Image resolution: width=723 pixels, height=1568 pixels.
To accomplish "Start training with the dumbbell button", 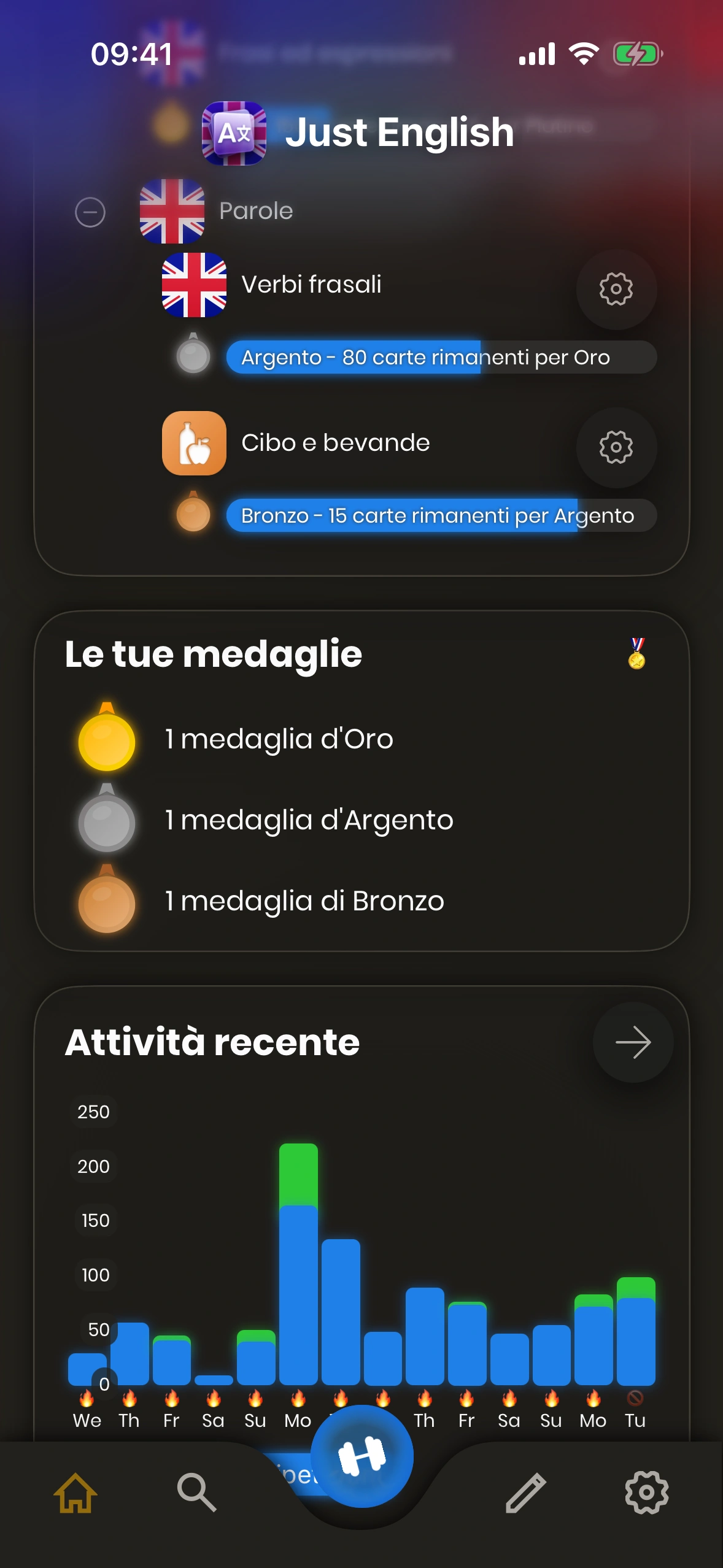I will tap(361, 1456).
